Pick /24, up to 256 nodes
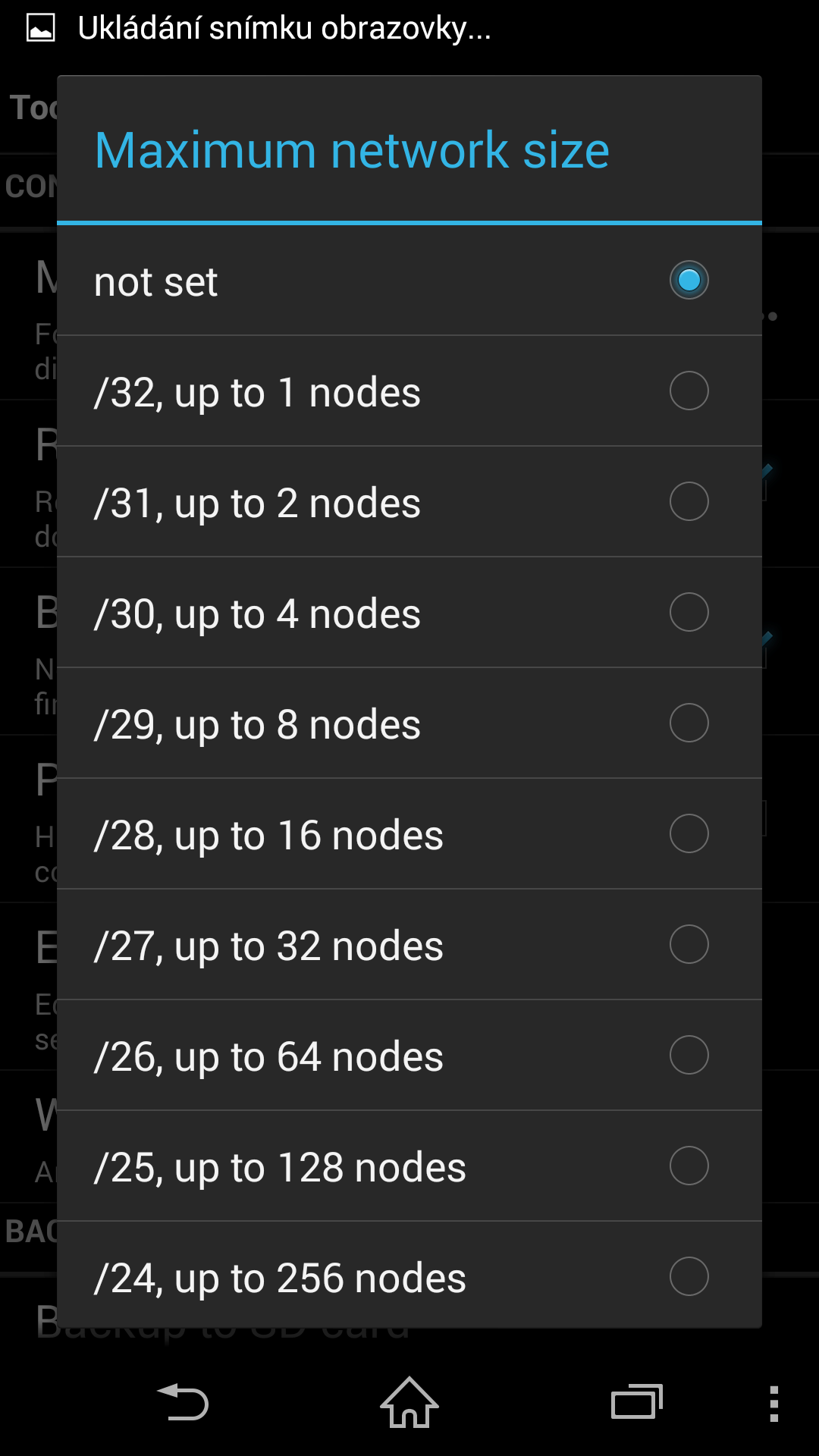The image size is (819, 1456). pyautogui.click(x=409, y=1276)
